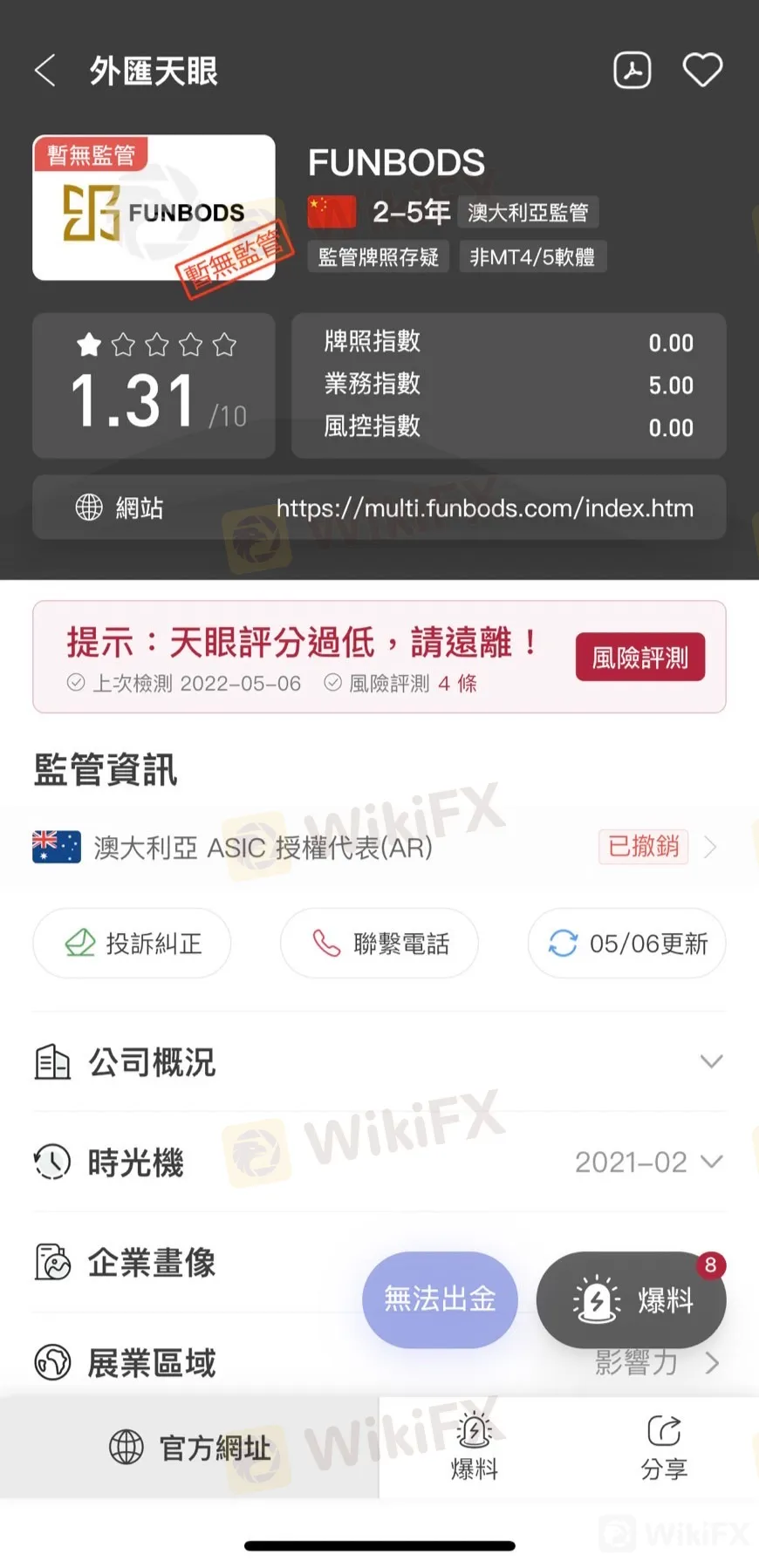Image resolution: width=759 pixels, height=1568 pixels.
Task: Tap 爆料 in the bottom bar
Action: click(474, 1448)
